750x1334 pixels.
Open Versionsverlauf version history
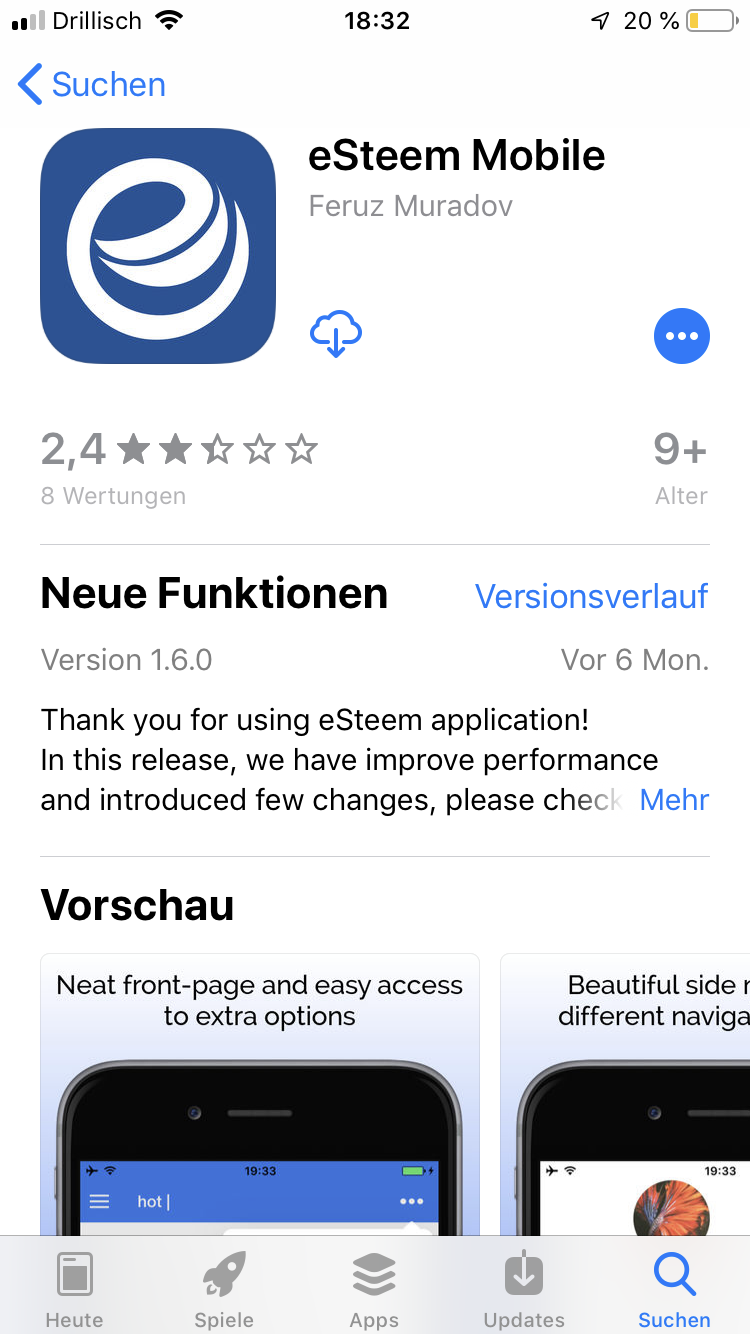(x=591, y=596)
